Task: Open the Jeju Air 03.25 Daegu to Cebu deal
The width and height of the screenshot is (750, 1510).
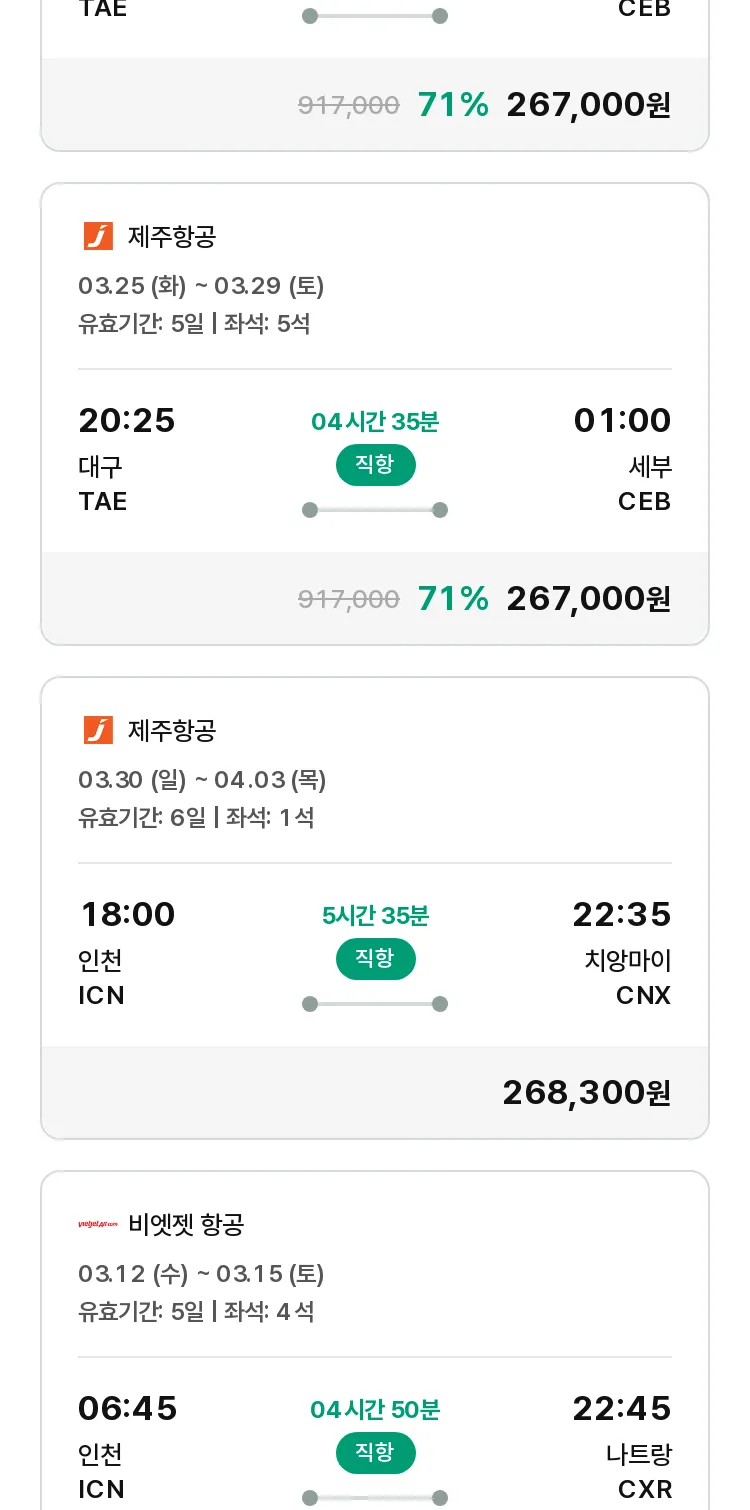Action: coord(375,414)
